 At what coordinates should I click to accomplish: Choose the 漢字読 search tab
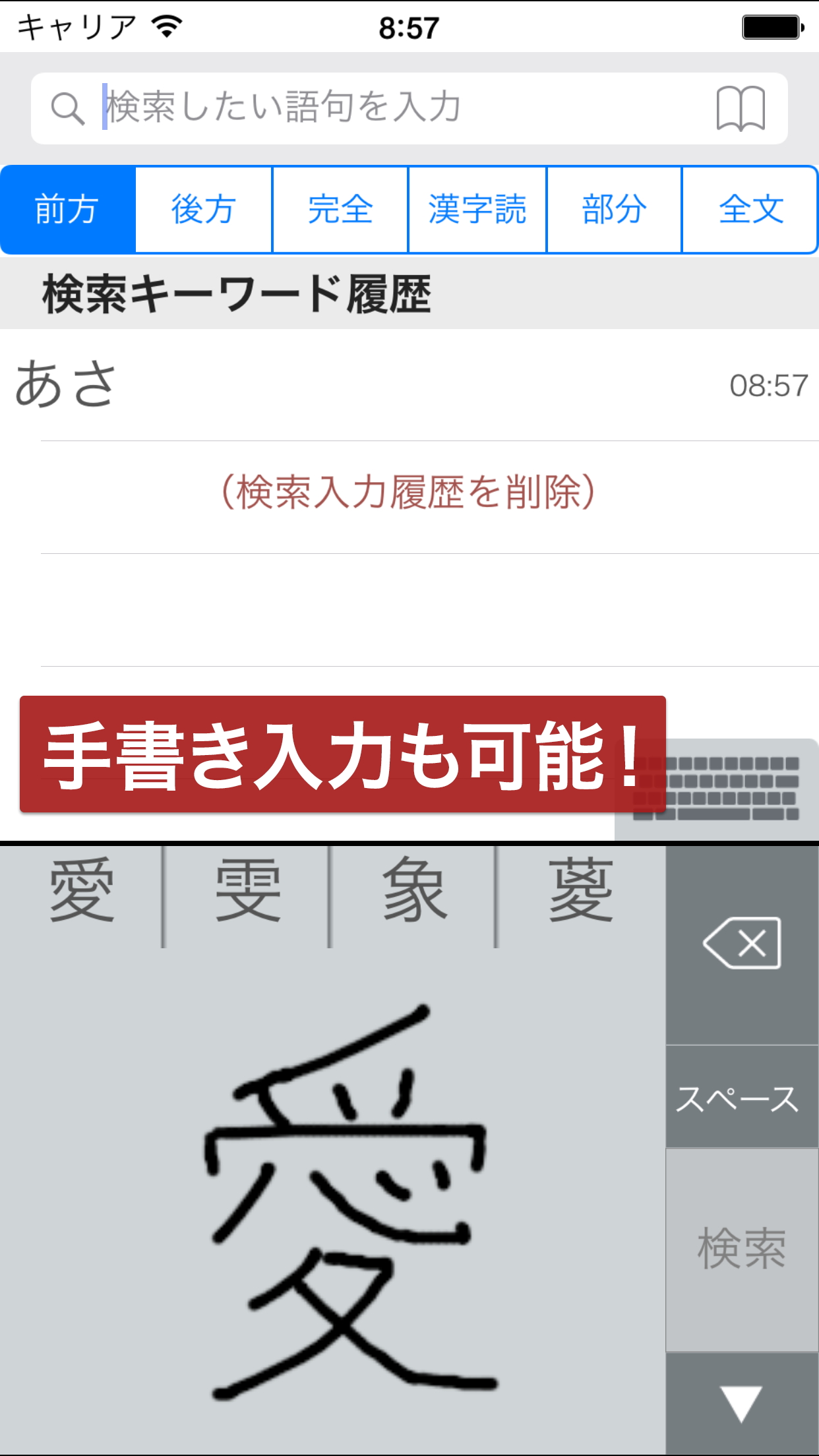point(477,210)
